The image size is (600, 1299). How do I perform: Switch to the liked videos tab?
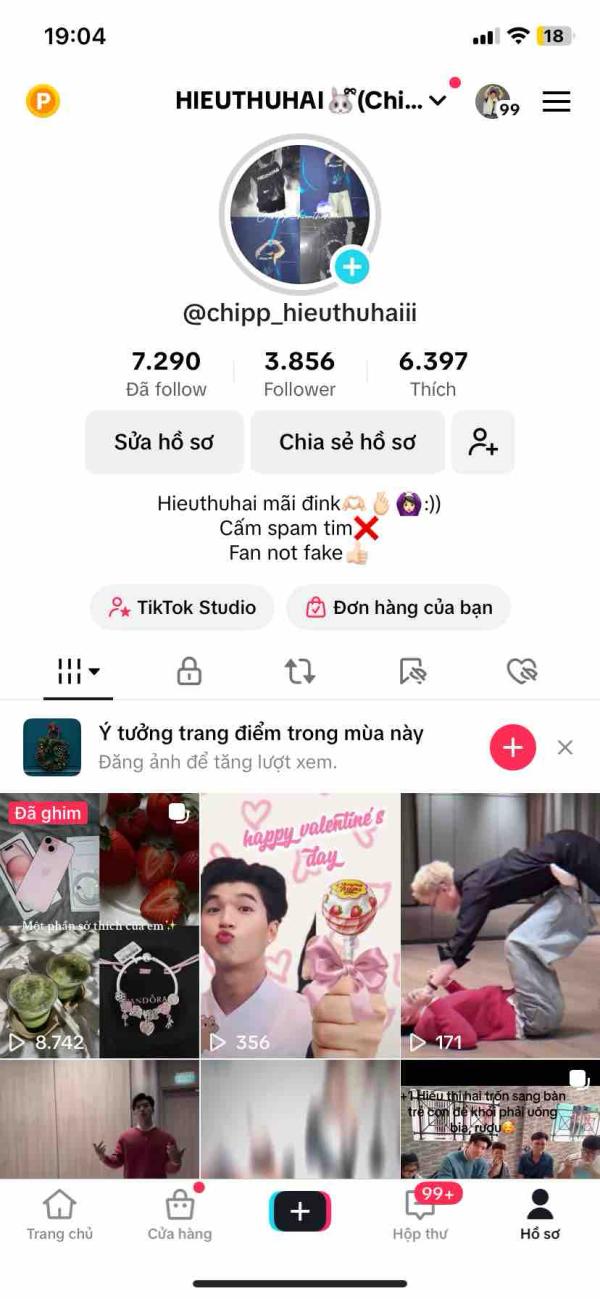[522, 672]
